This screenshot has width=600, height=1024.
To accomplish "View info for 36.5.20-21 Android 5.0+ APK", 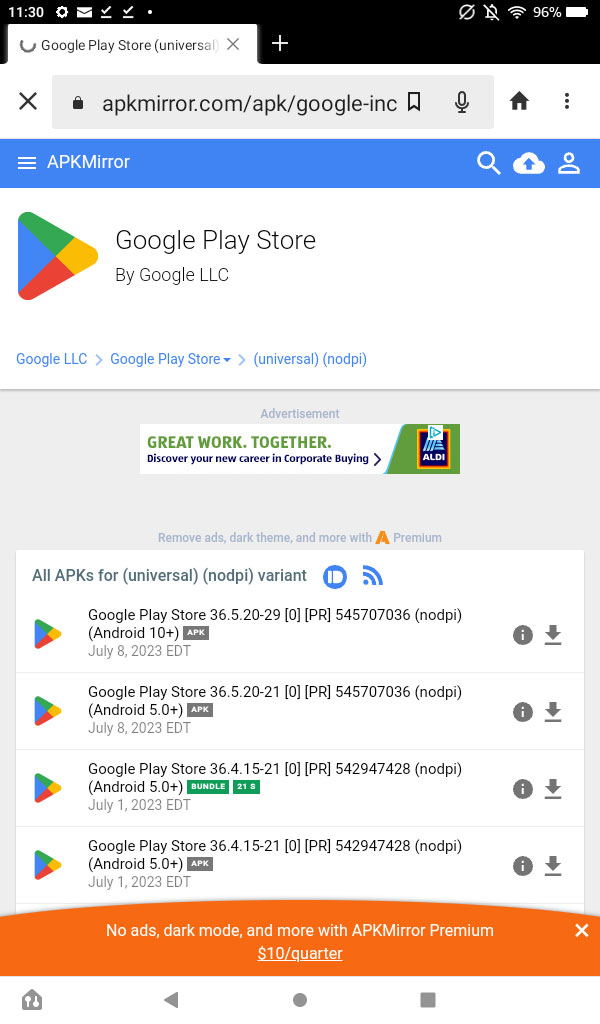I will (522, 712).
